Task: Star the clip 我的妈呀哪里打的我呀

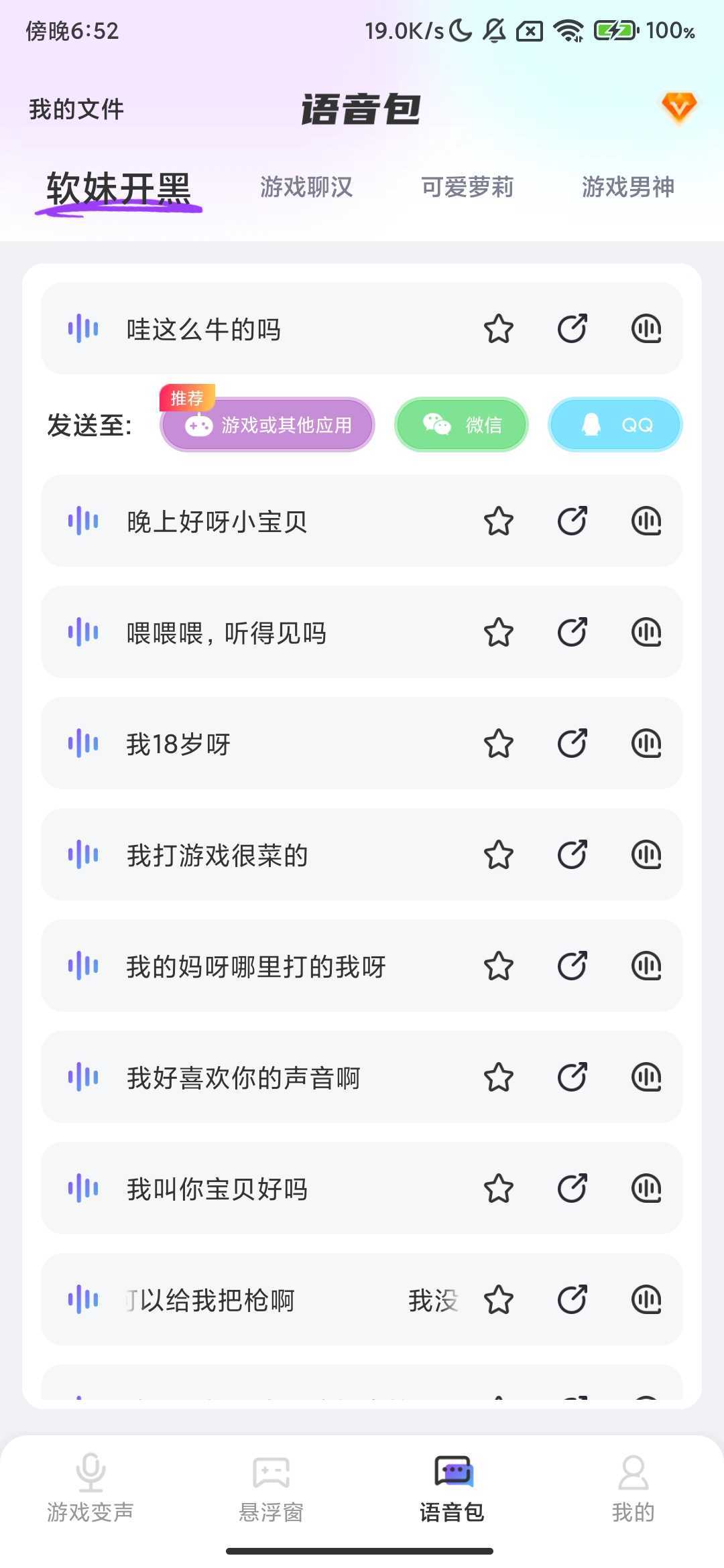Action: point(499,966)
